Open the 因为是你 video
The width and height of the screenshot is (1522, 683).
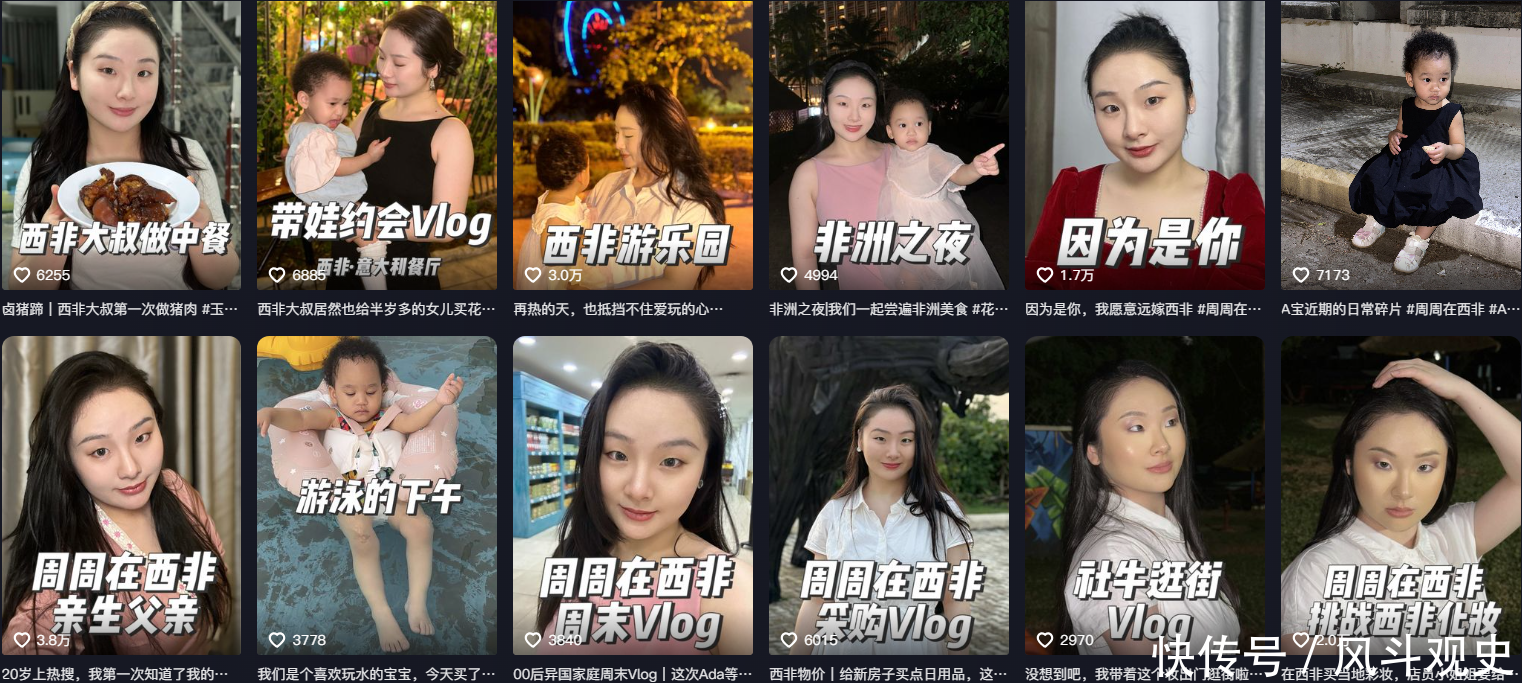1145,145
